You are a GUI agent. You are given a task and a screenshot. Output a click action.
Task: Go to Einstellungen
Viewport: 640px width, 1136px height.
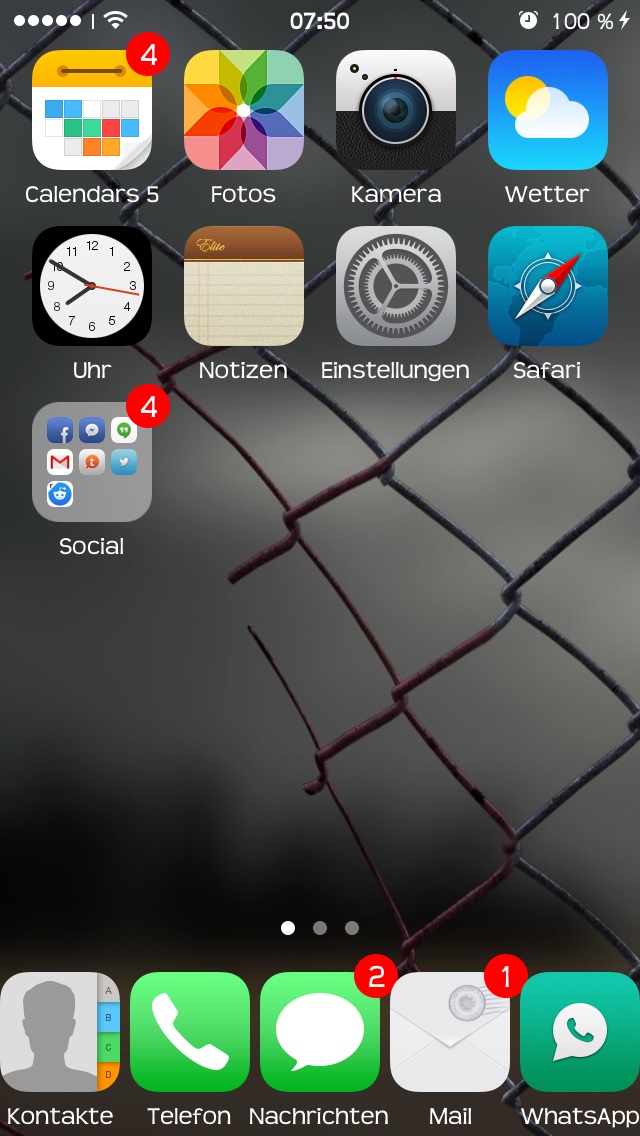pos(396,286)
